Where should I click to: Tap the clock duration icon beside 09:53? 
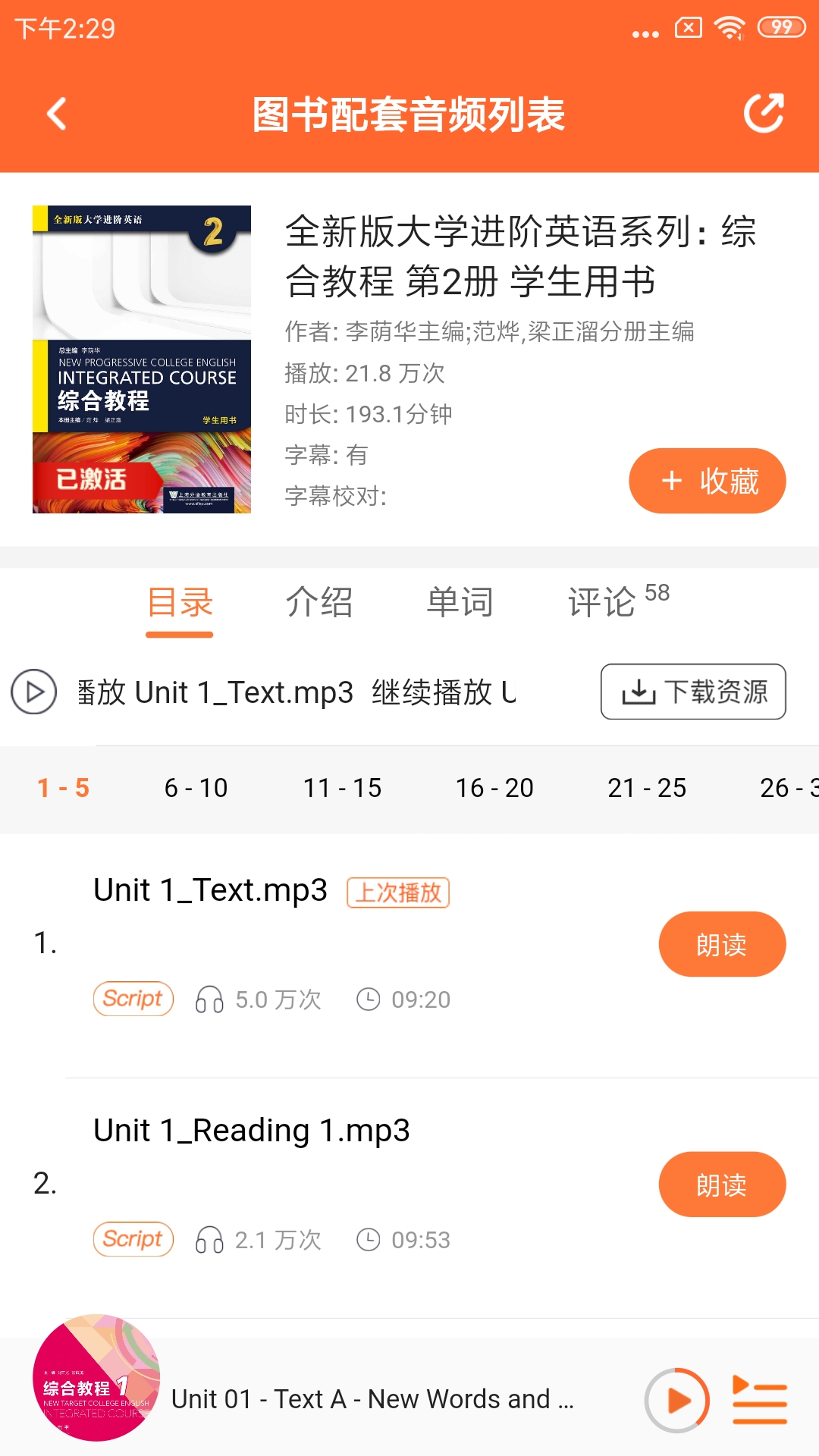click(369, 1240)
